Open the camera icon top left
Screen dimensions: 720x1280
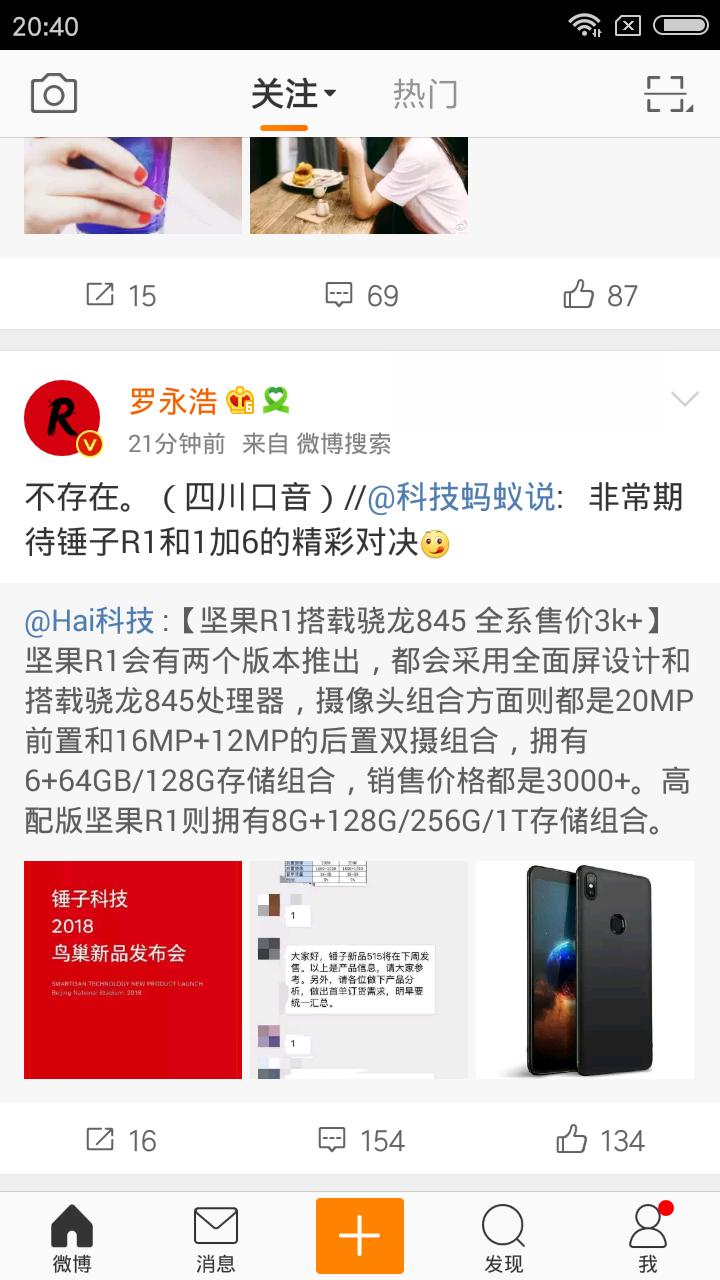pos(55,93)
